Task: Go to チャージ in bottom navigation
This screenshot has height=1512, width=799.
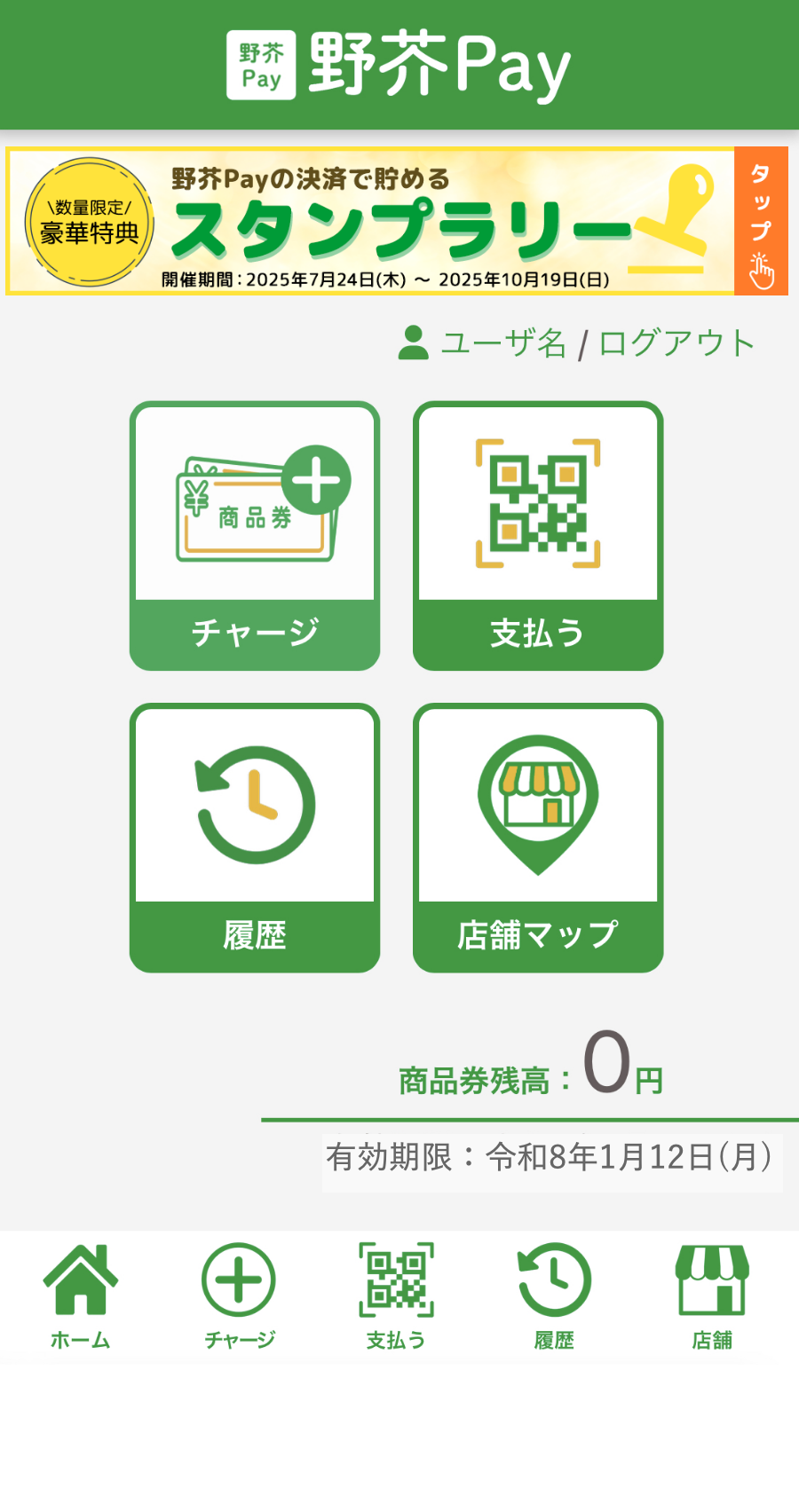Action: pos(239,1296)
